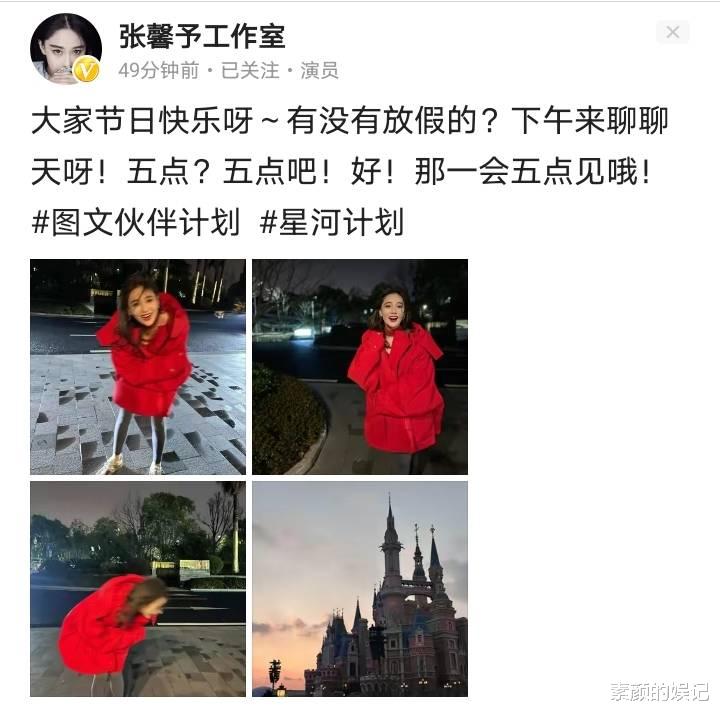This screenshot has width=720, height=715.
Task: Open 张馨予工作室's profile avatar
Action: 66,48
